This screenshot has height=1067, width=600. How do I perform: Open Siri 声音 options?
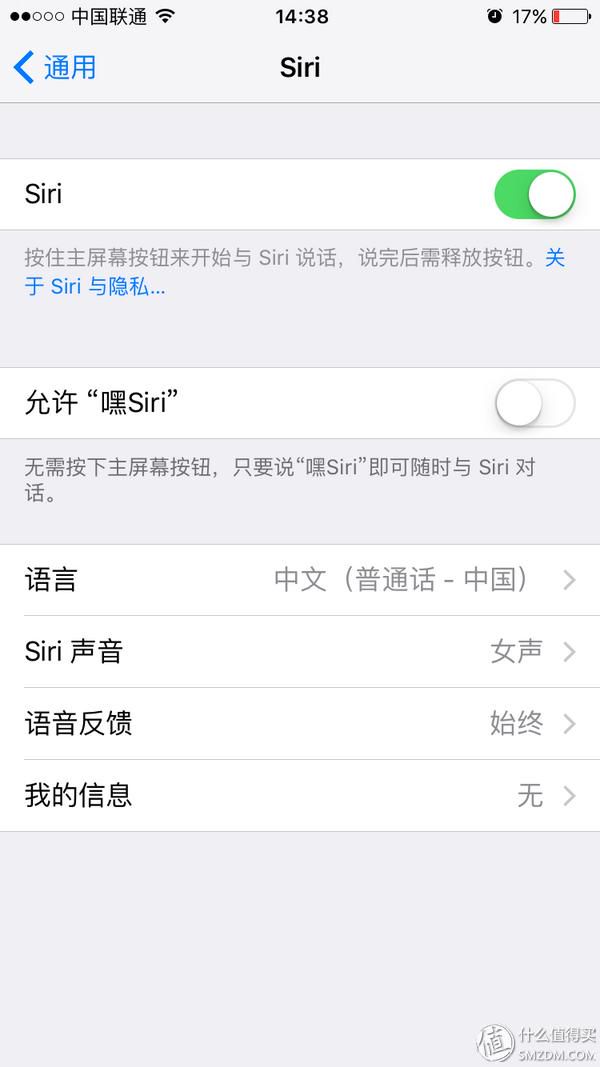point(300,652)
